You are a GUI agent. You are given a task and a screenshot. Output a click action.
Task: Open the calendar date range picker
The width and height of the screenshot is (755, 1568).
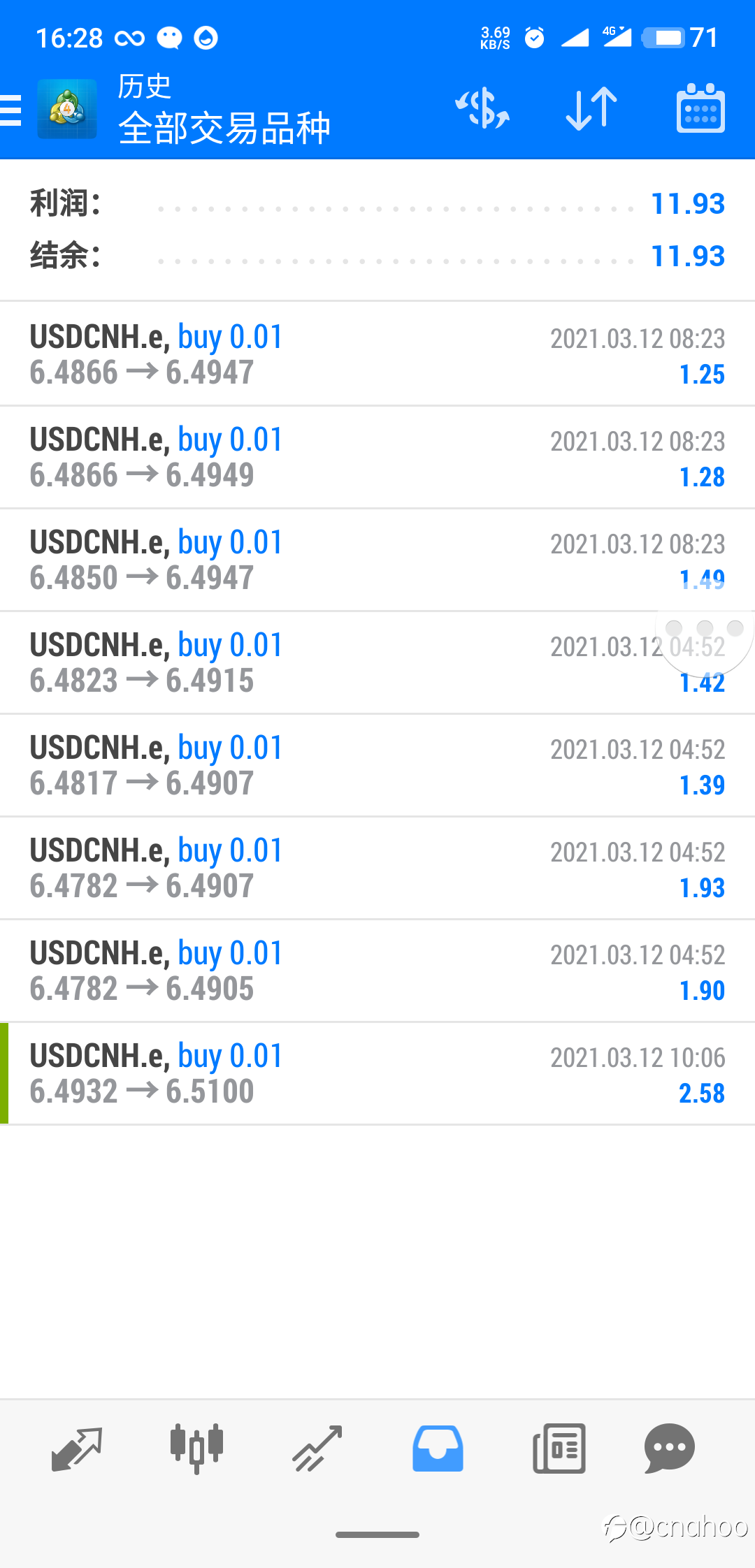click(700, 108)
